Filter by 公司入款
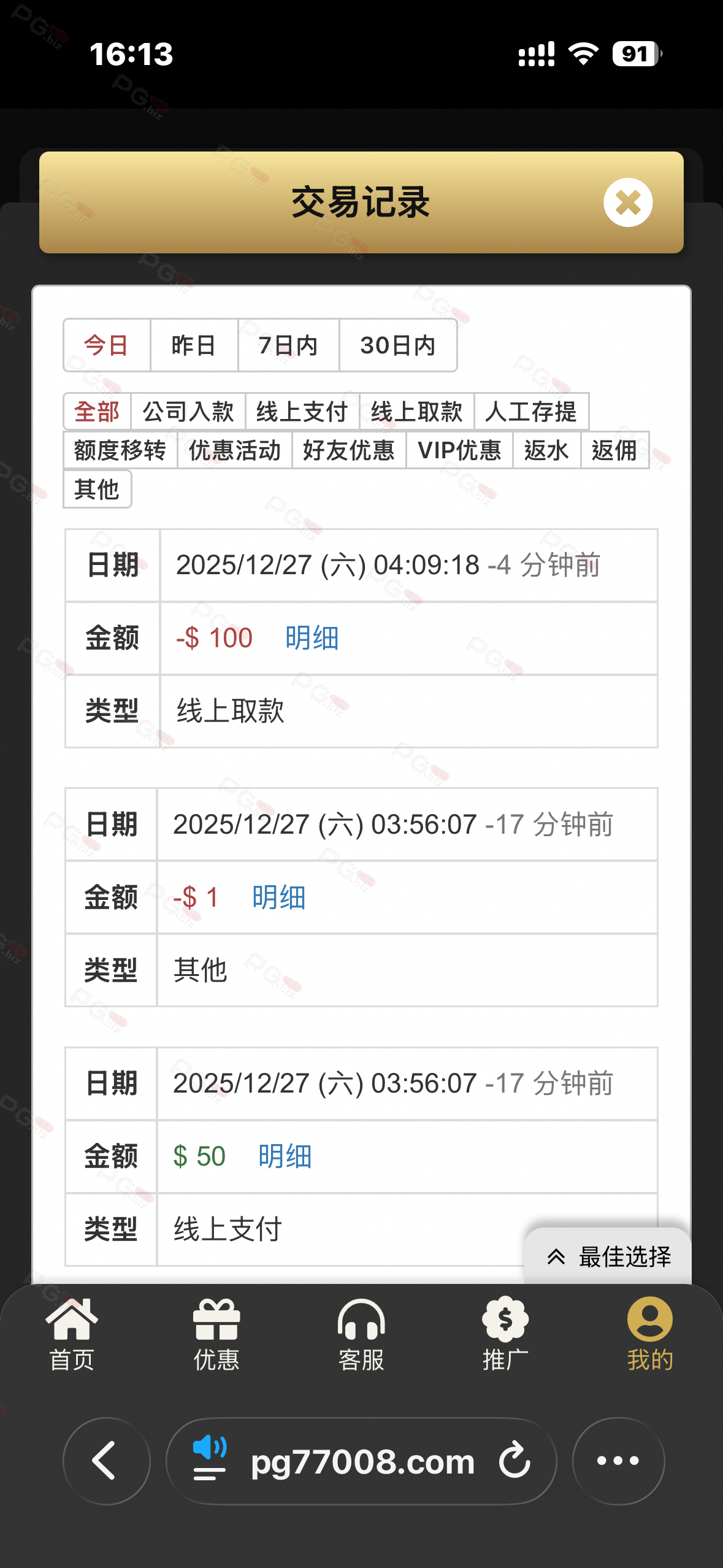This screenshot has height=1568, width=723. (188, 412)
